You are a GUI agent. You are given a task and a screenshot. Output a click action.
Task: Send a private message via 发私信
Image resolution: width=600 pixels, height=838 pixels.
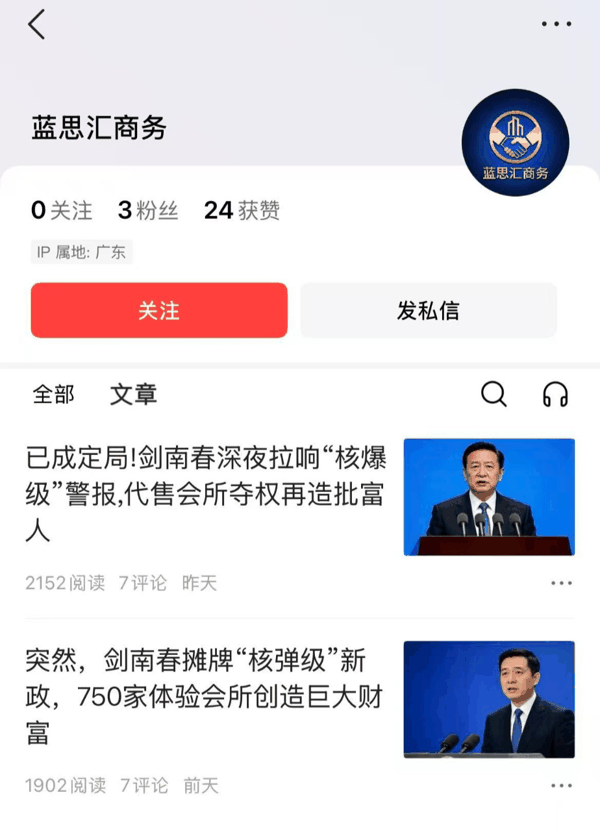[428, 310]
